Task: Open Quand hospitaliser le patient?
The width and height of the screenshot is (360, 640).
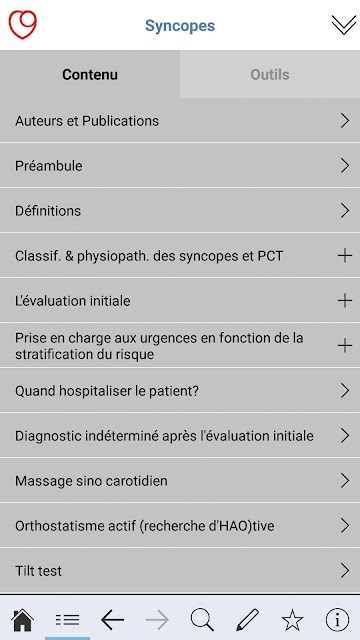Action: tap(180, 391)
